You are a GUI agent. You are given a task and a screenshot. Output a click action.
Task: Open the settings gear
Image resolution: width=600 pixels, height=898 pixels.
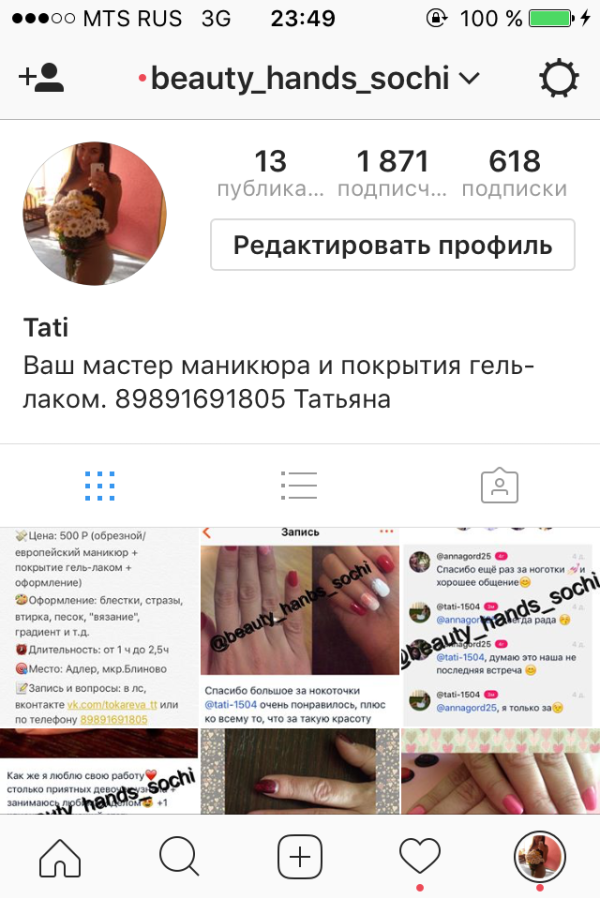[x=558, y=78]
